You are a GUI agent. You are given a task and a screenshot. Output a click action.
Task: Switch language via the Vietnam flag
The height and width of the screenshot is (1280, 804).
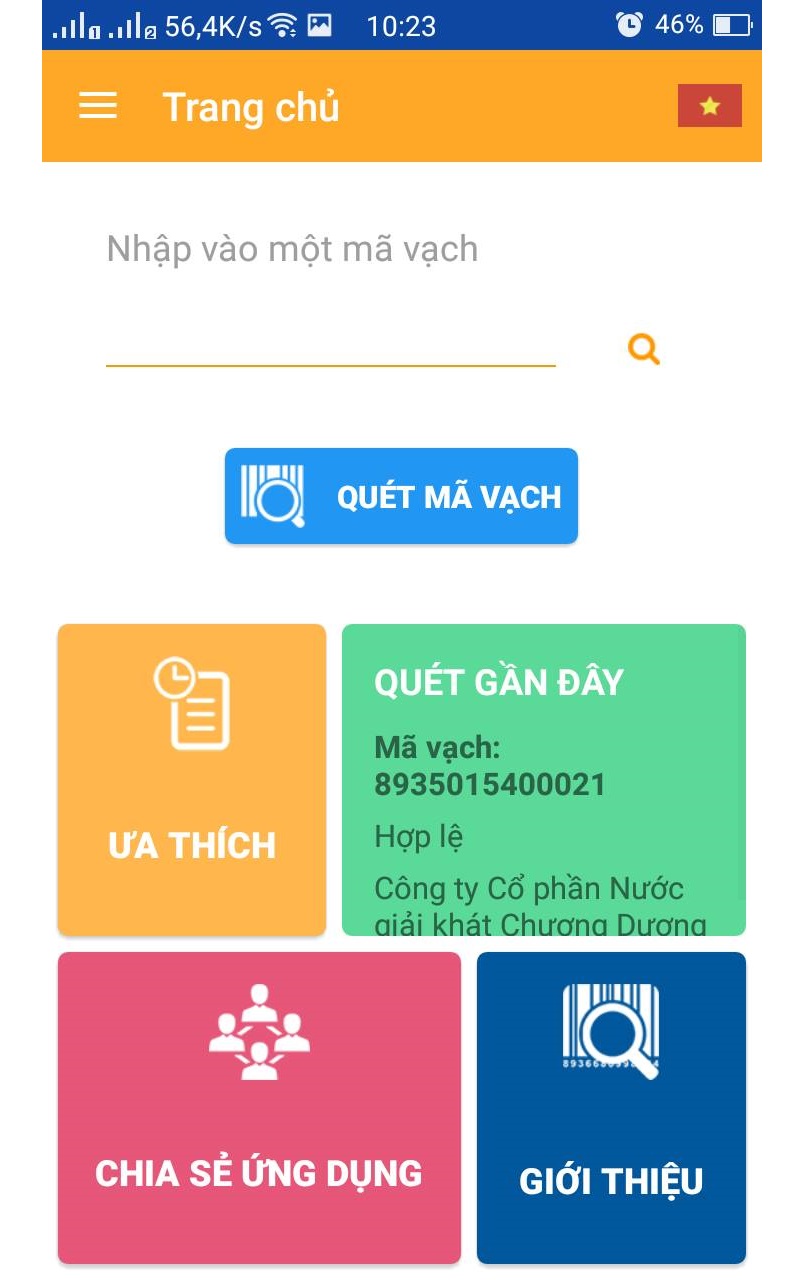pyautogui.click(x=709, y=106)
